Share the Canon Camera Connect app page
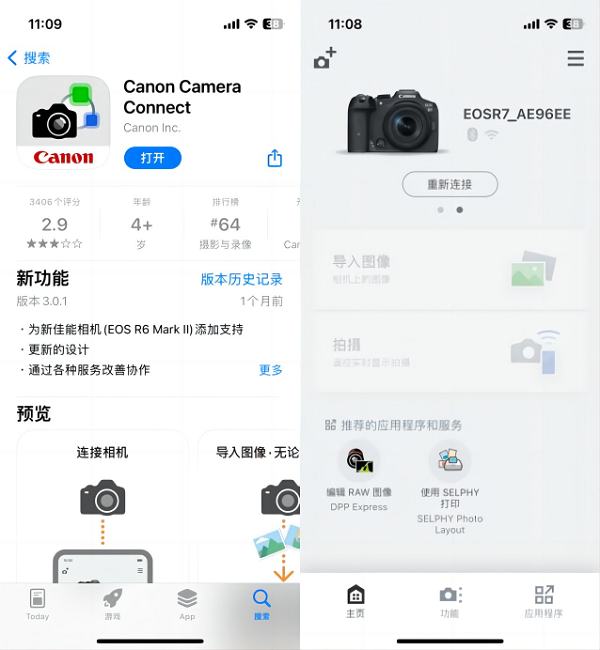Screen dimensions: 600x650 275,158
